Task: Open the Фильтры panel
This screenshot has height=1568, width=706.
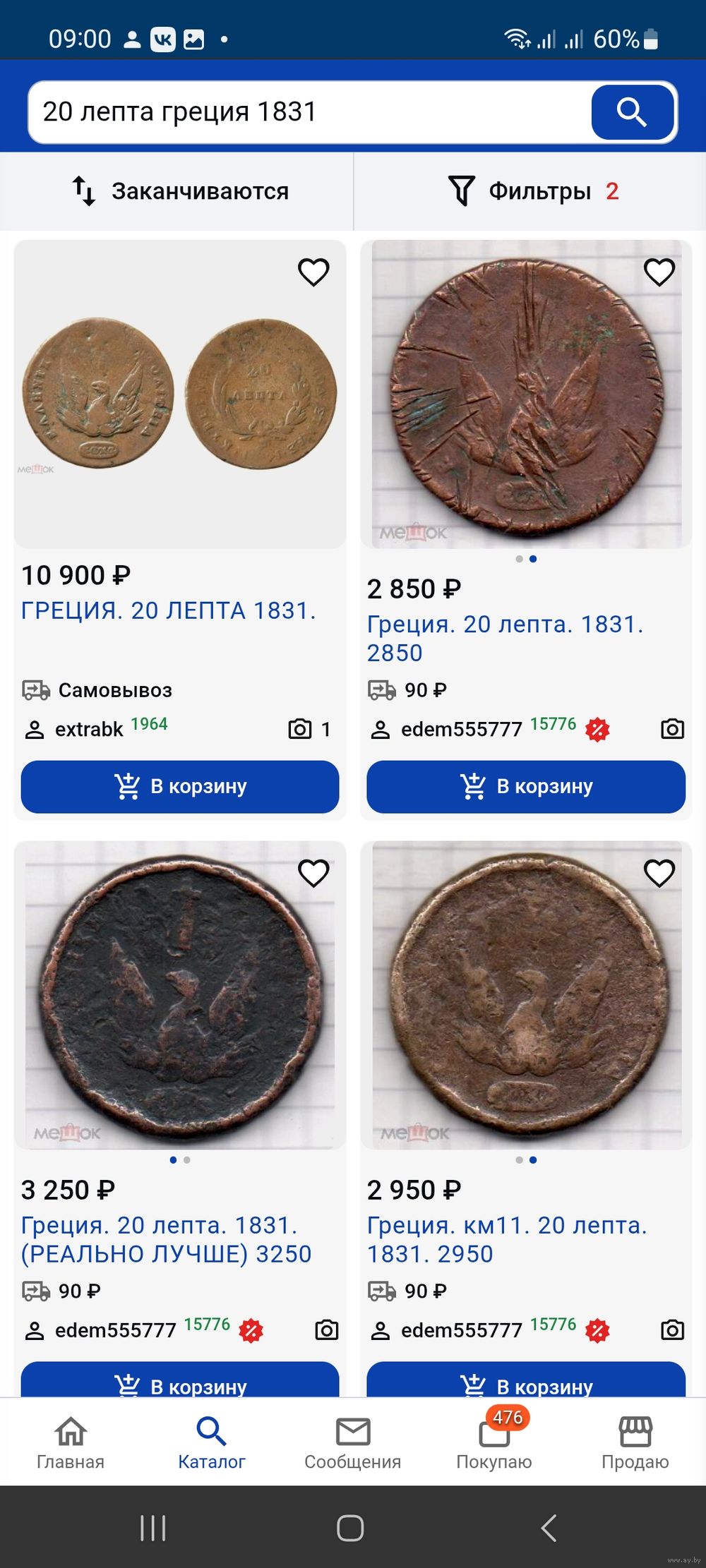Action: coord(533,191)
